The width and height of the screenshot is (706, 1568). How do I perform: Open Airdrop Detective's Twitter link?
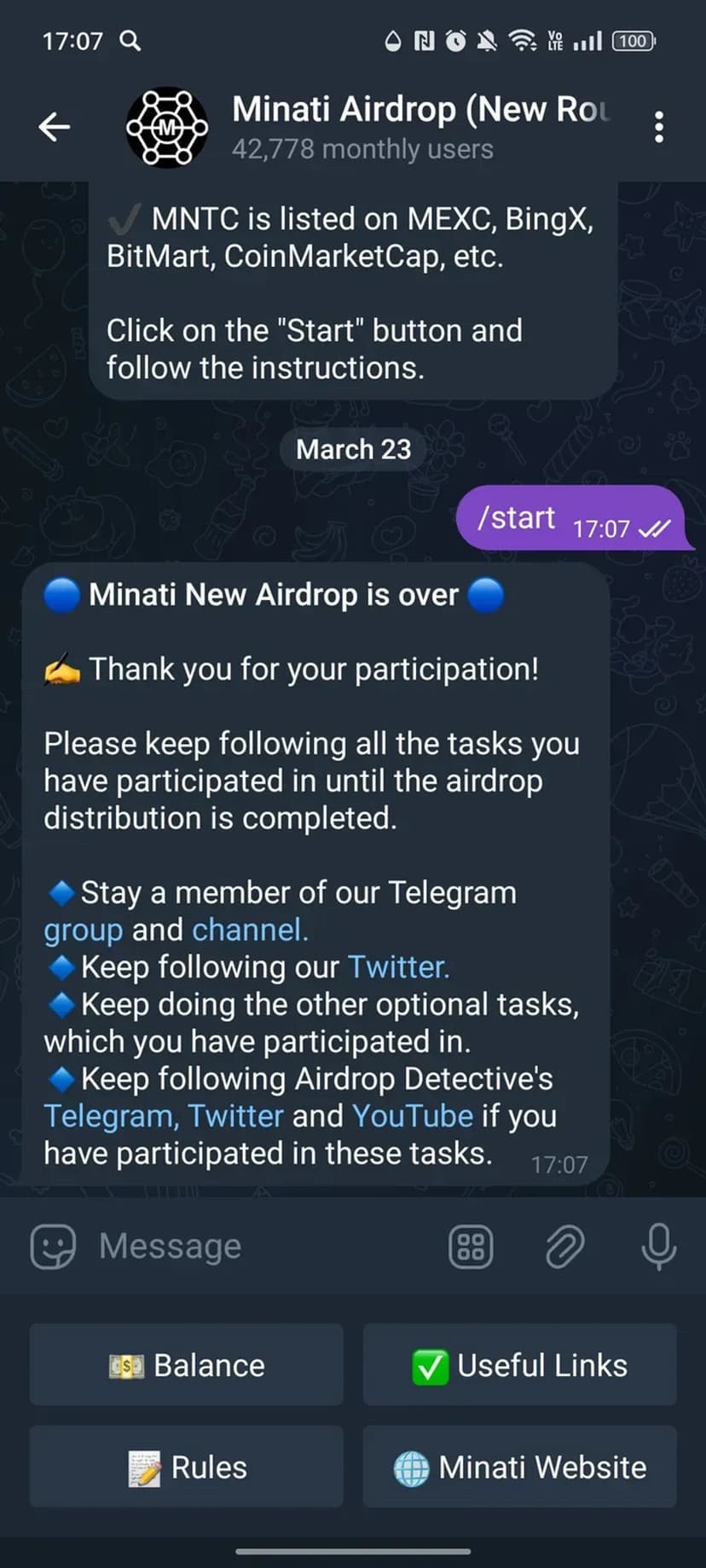(235, 1116)
